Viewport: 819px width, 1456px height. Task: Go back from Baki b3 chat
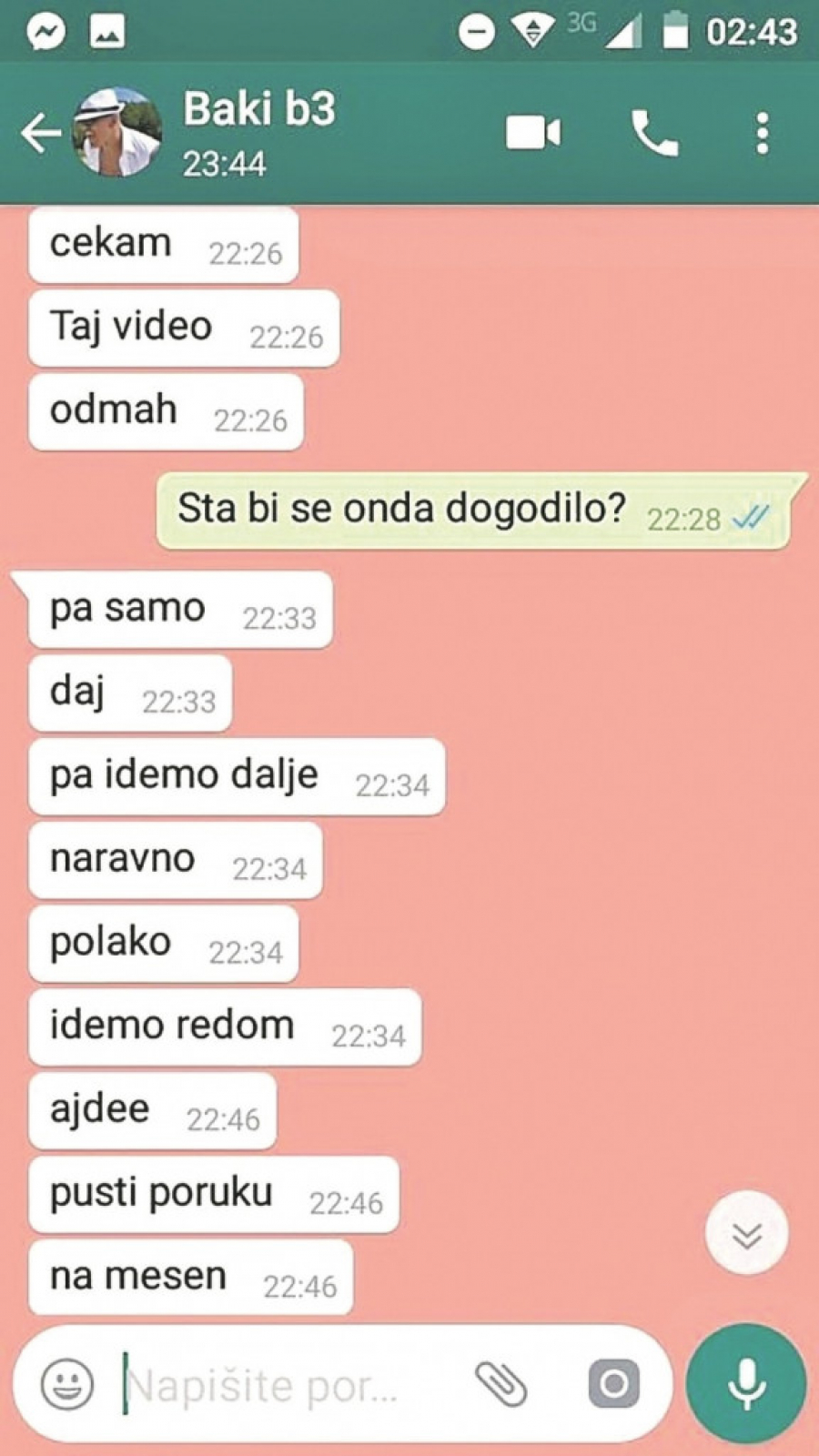click(41, 134)
